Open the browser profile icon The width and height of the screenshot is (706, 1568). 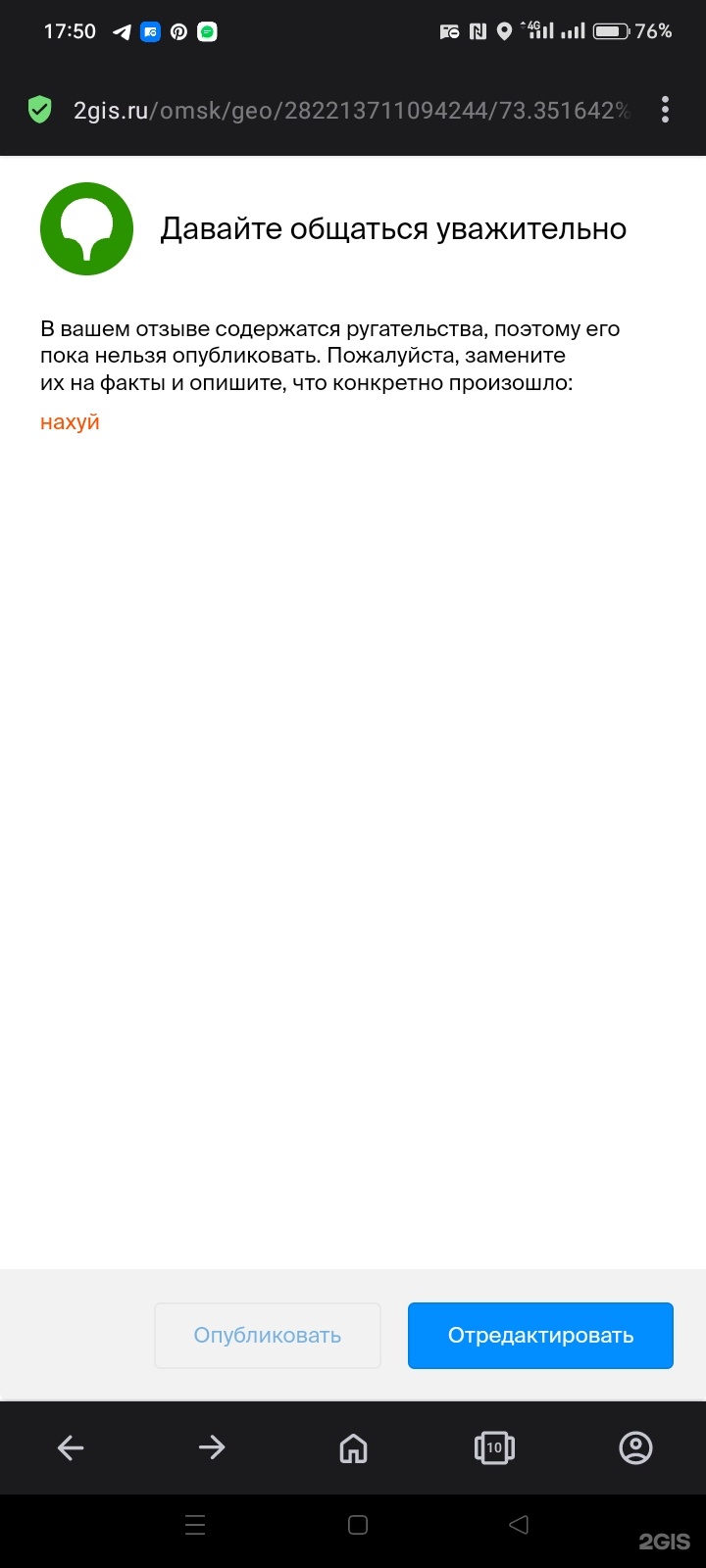[635, 1447]
